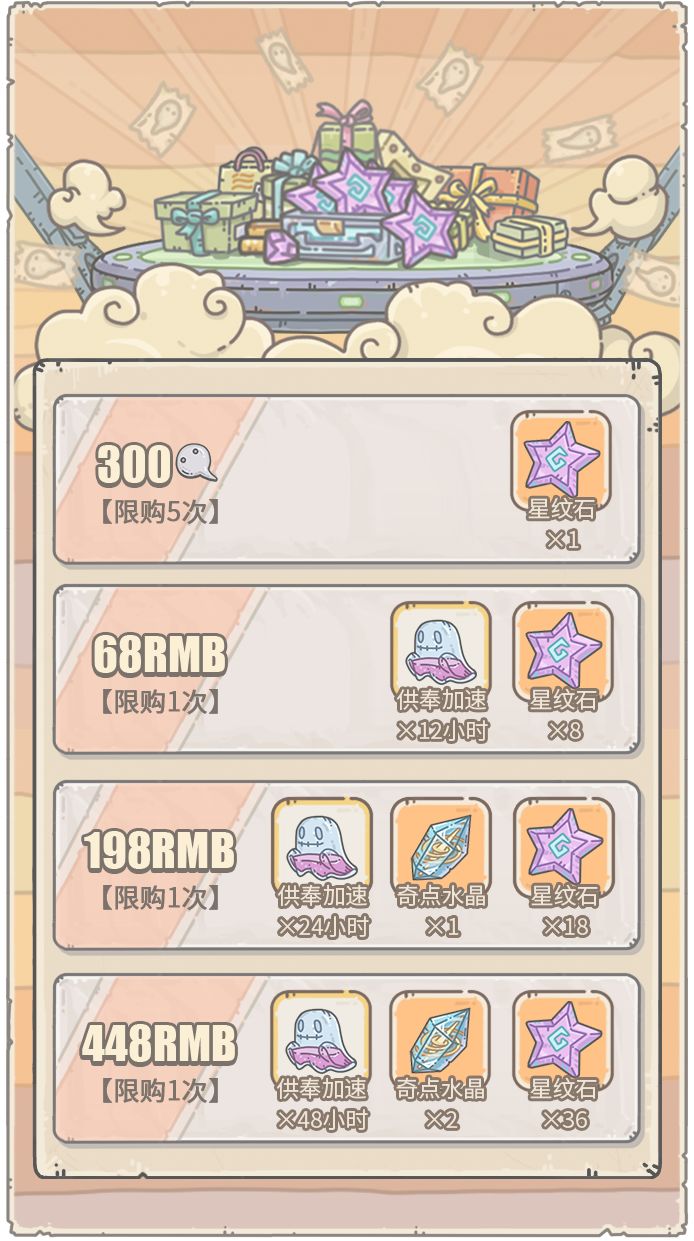View 星纹石 ×8 item details

(562, 650)
